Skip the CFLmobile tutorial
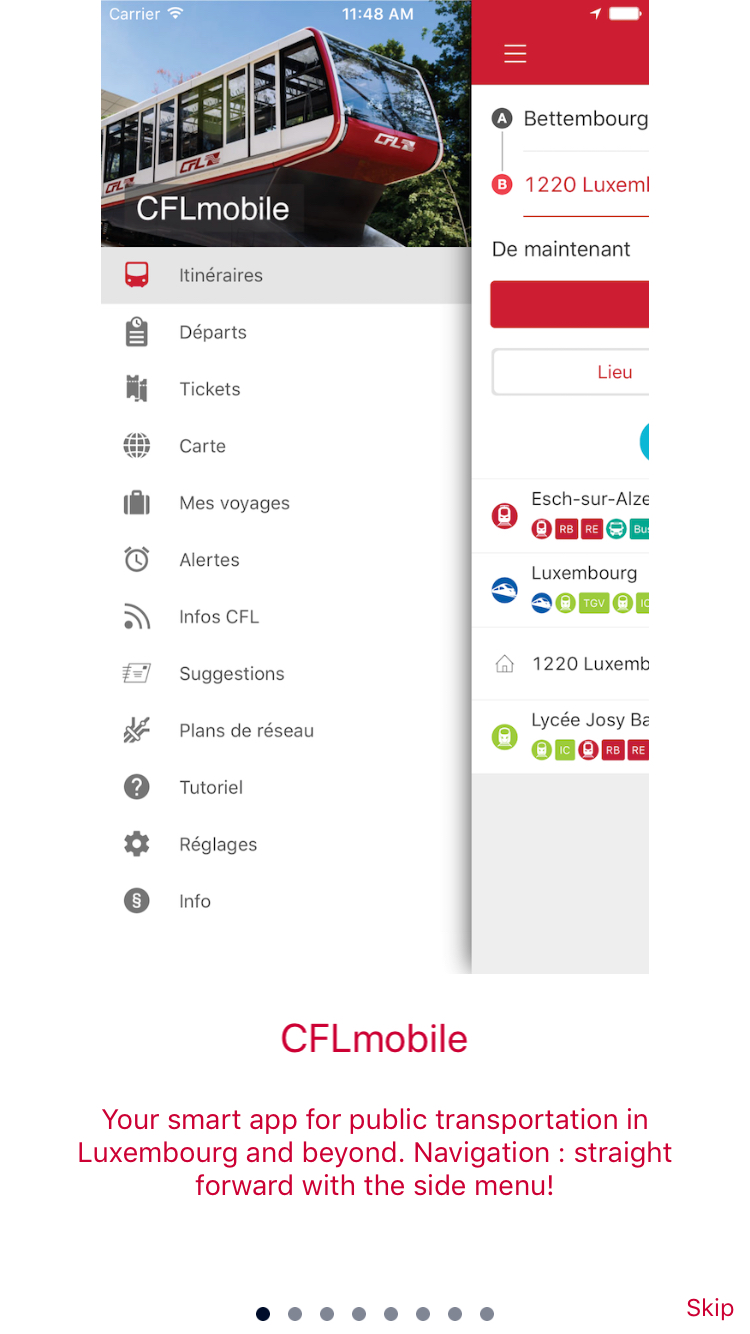The width and height of the screenshot is (750, 1334). pyautogui.click(x=710, y=1307)
